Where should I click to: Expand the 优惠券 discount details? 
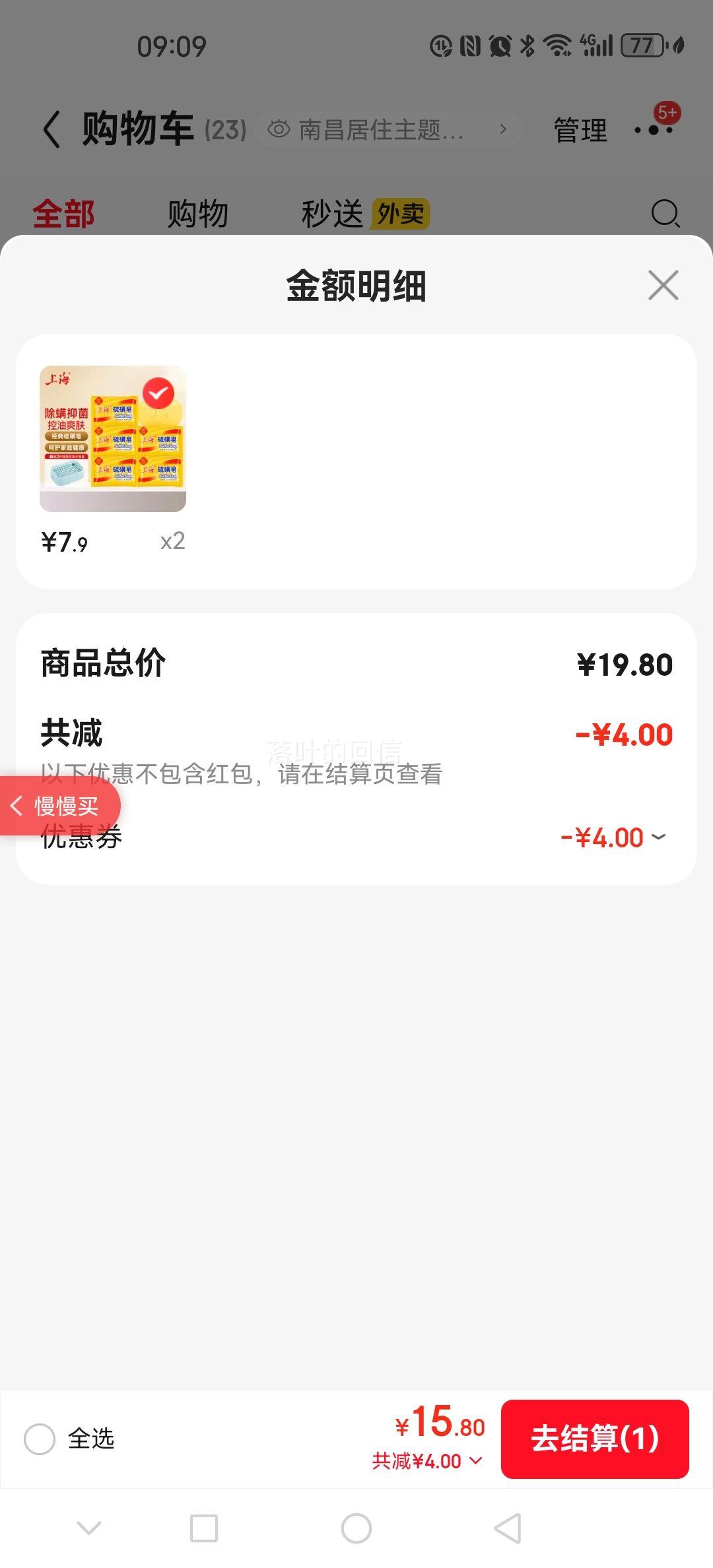614,838
